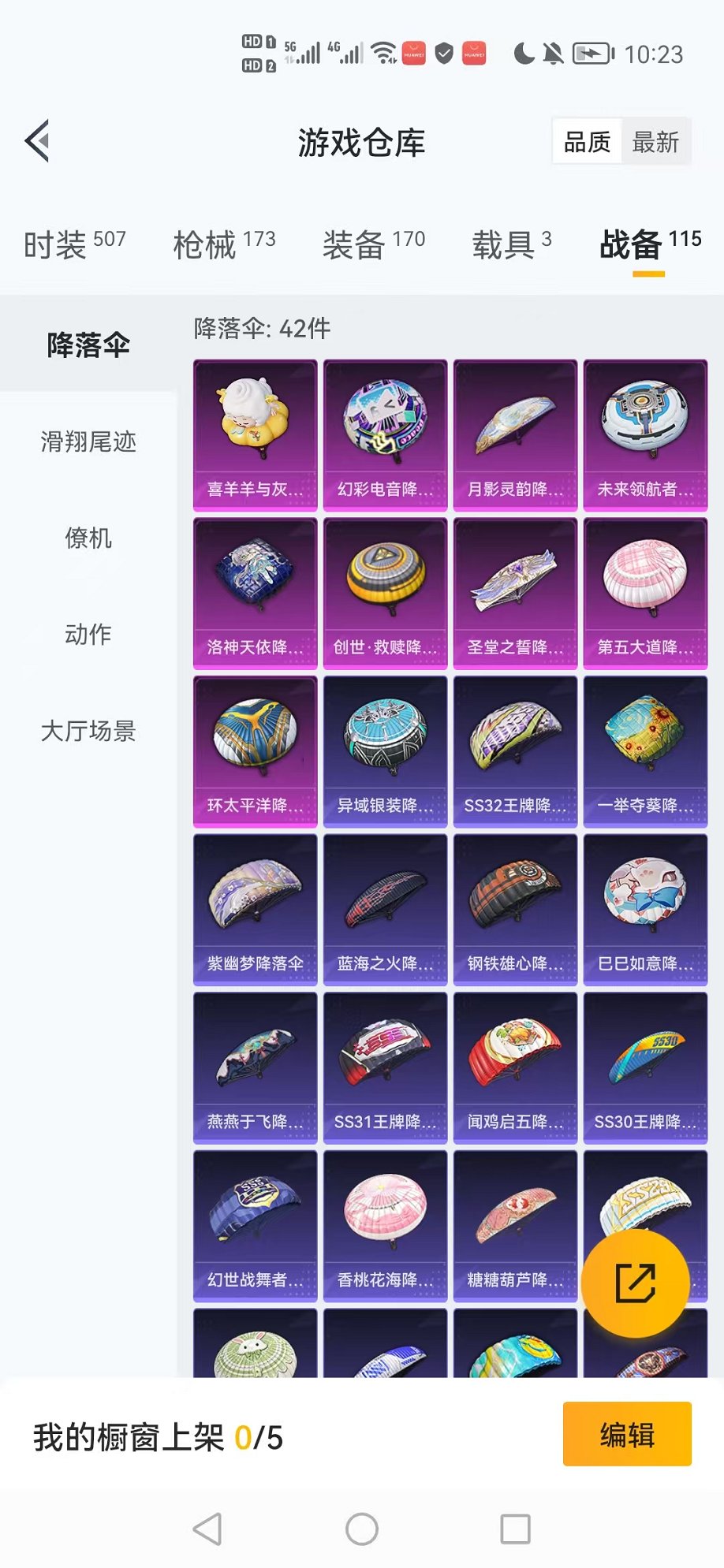
Task: Open the 喜羊羊与灰… parachute item
Action: coord(255,434)
